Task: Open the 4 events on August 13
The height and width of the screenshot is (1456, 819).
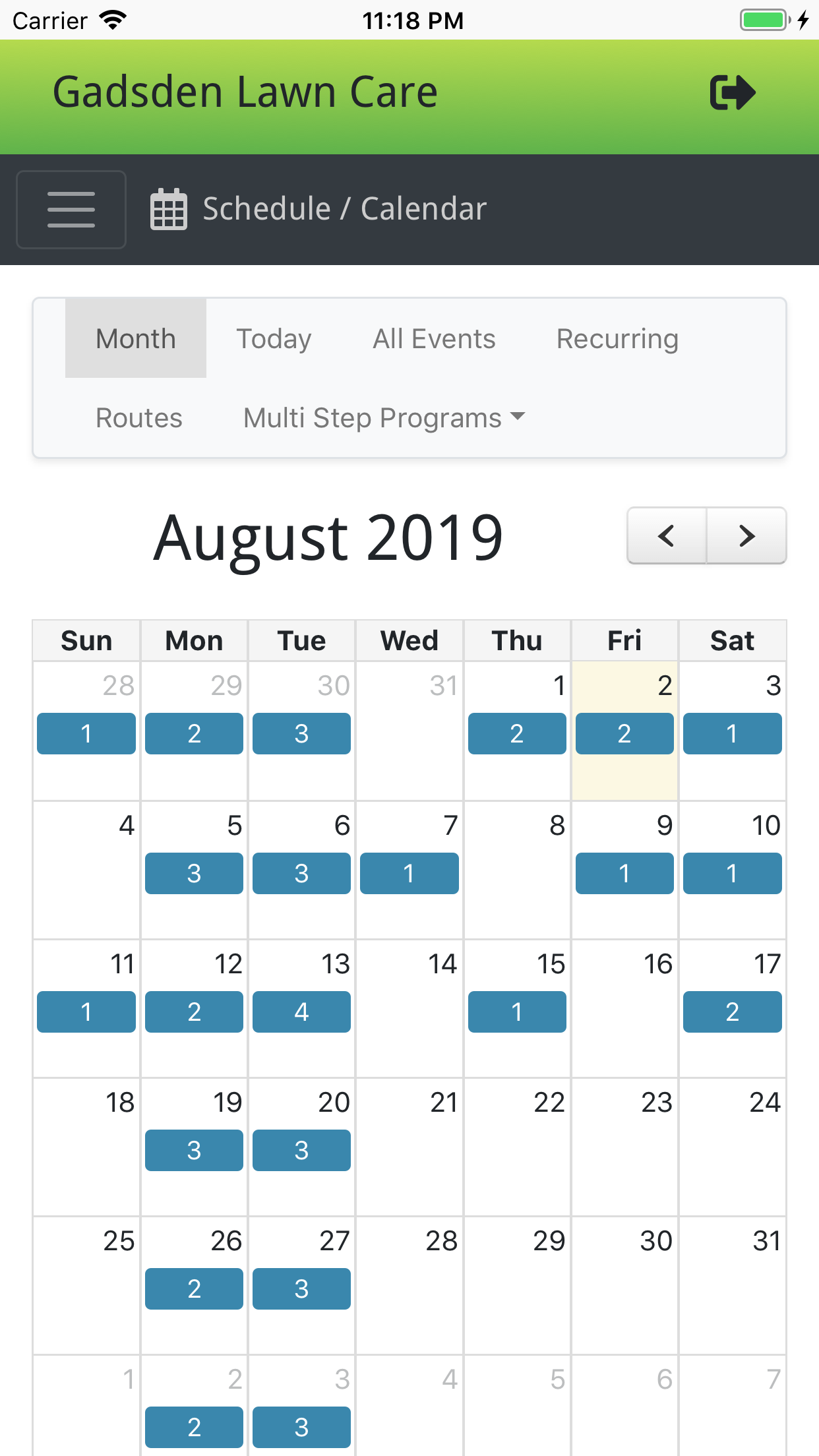Action: (301, 1012)
